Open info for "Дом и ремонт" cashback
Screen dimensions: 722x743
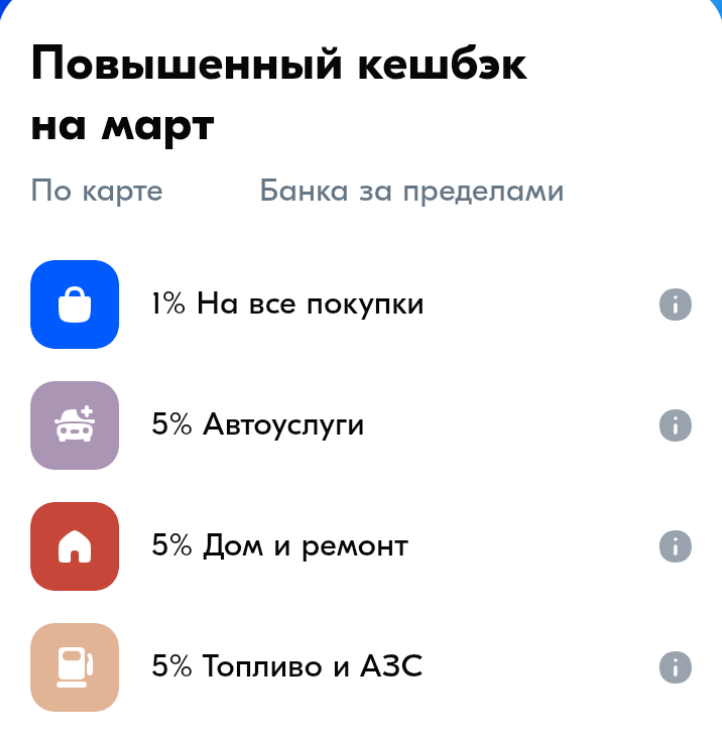coord(677,546)
